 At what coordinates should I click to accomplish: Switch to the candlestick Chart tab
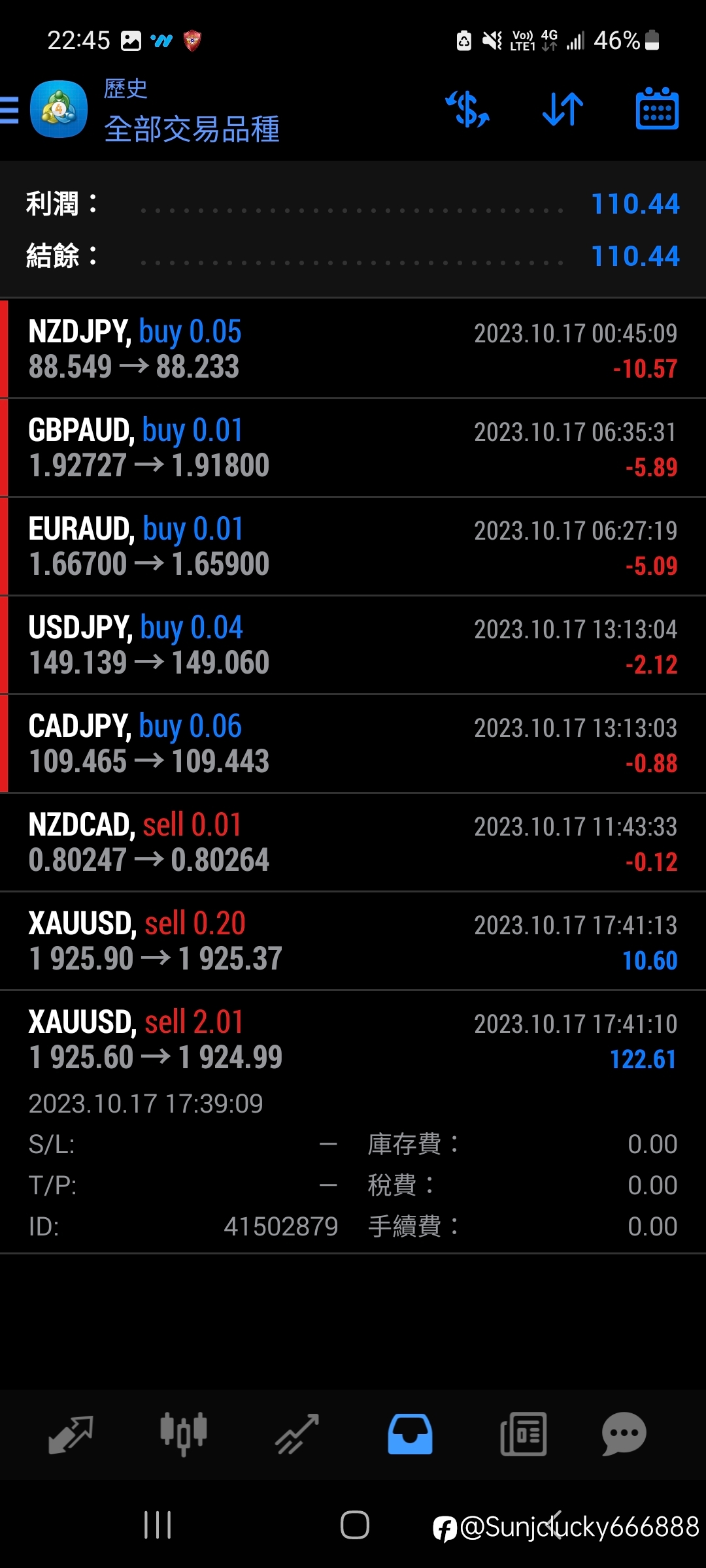[184, 1434]
